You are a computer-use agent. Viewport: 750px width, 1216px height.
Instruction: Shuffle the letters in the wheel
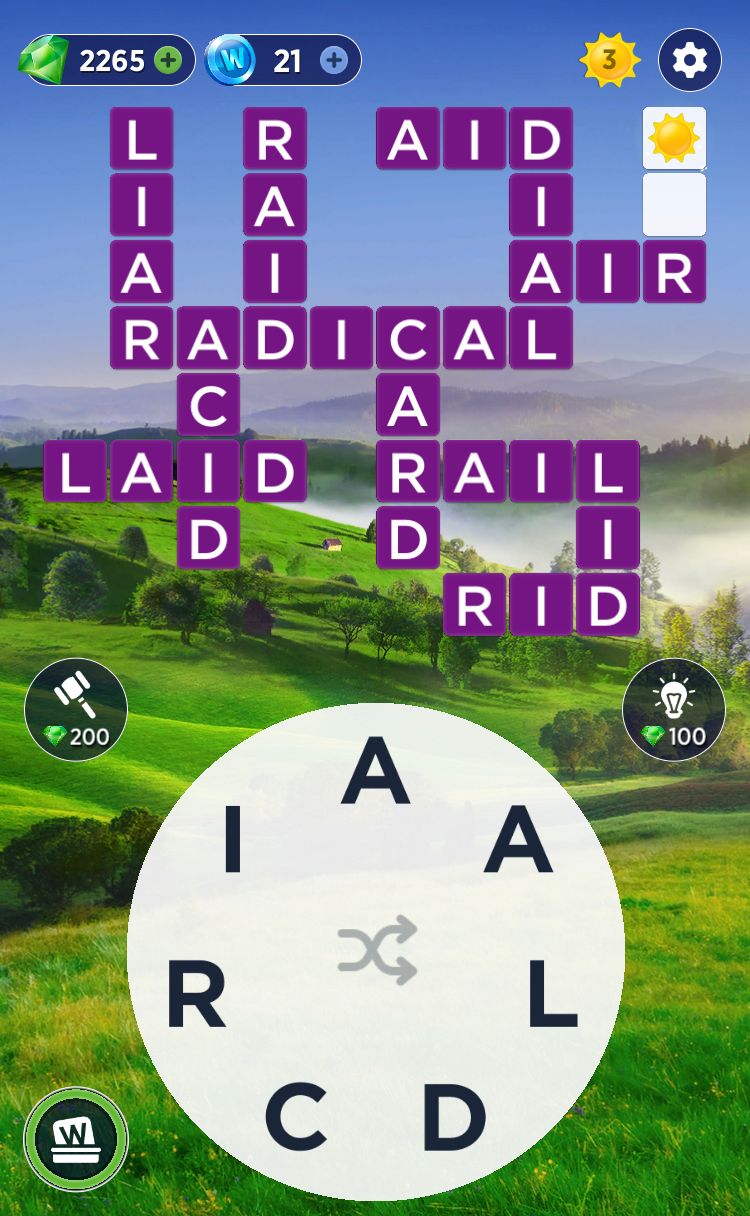pos(376,950)
